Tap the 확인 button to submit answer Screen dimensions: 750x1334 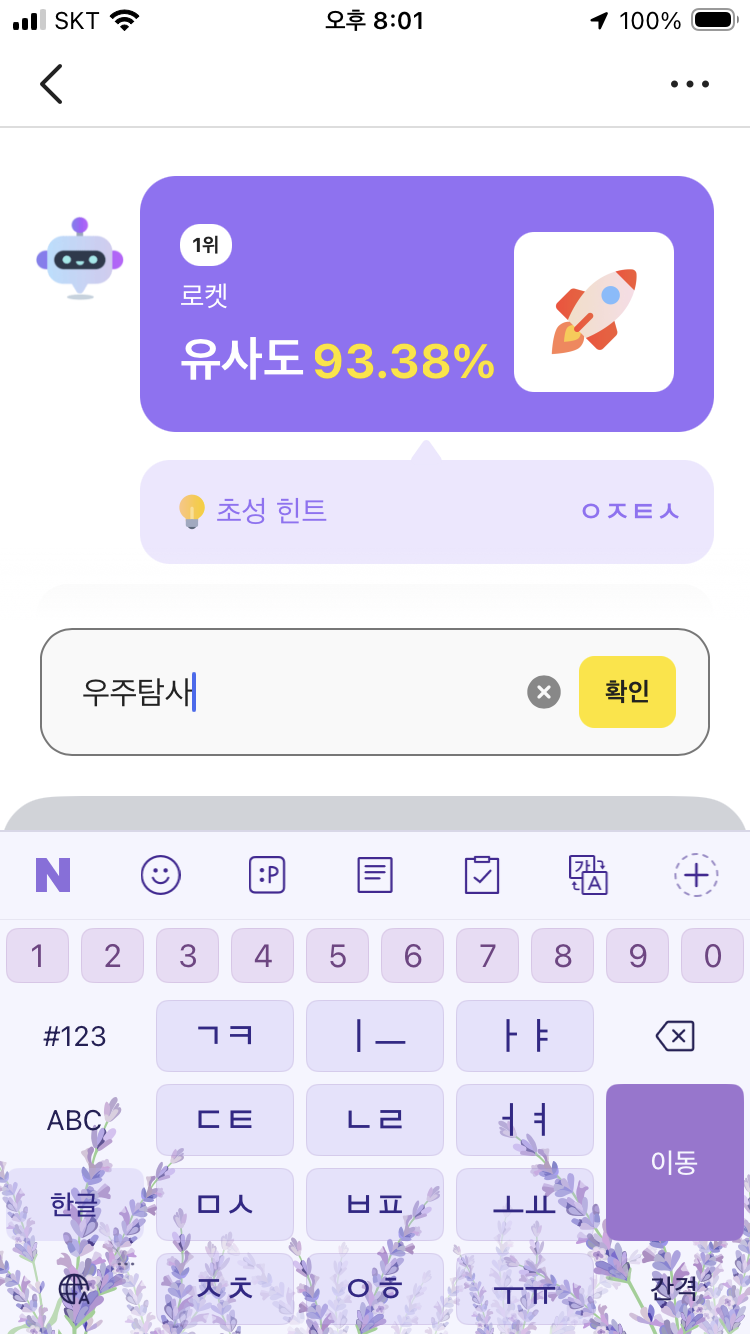click(627, 691)
